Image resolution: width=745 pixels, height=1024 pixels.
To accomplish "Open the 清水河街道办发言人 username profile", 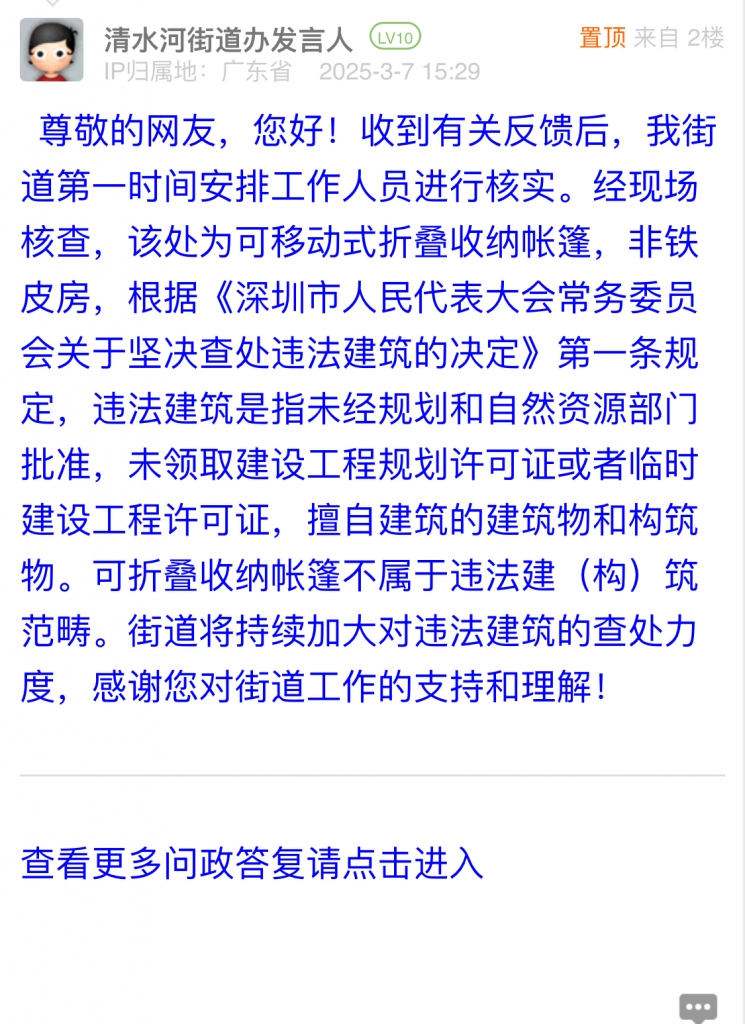I will click(x=228, y=39).
